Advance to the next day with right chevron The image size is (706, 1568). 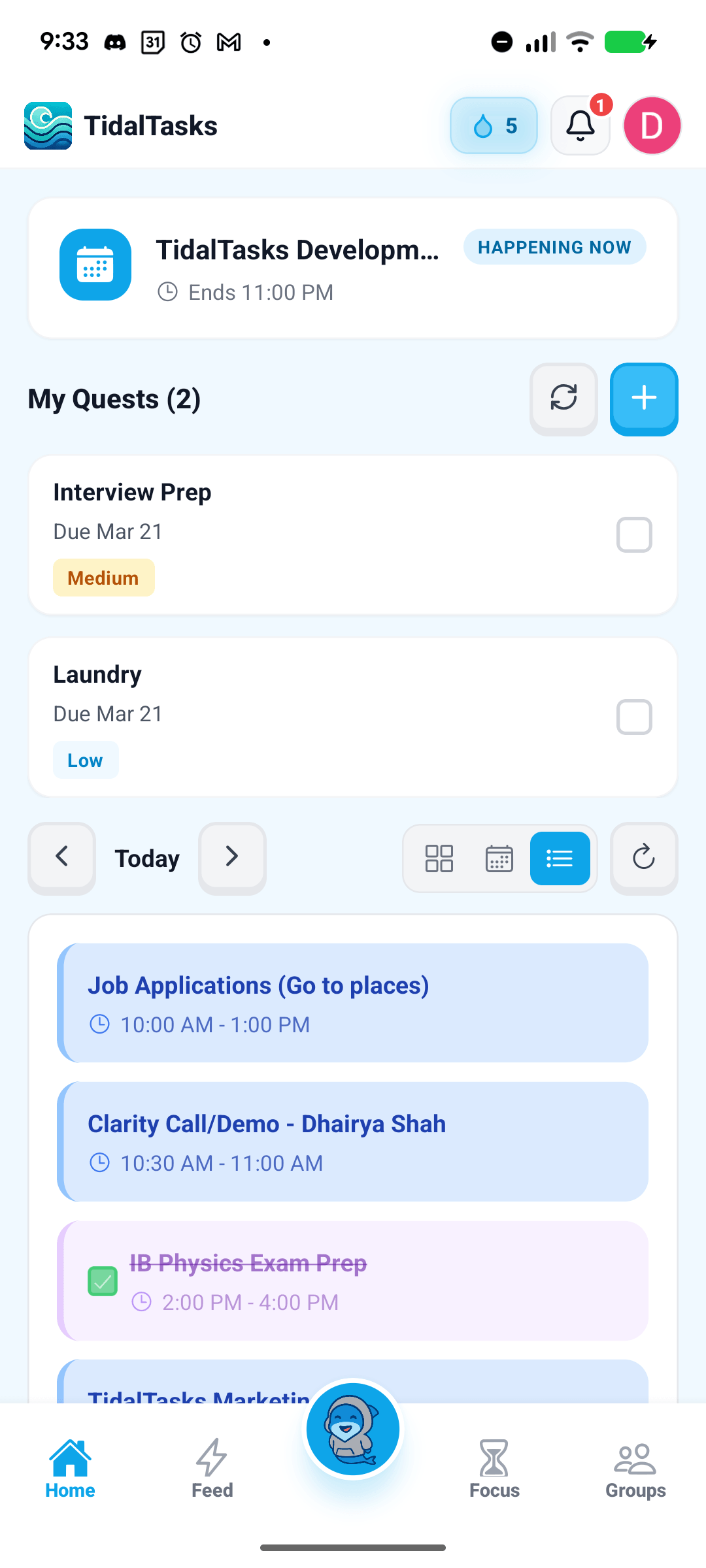point(232,858)
